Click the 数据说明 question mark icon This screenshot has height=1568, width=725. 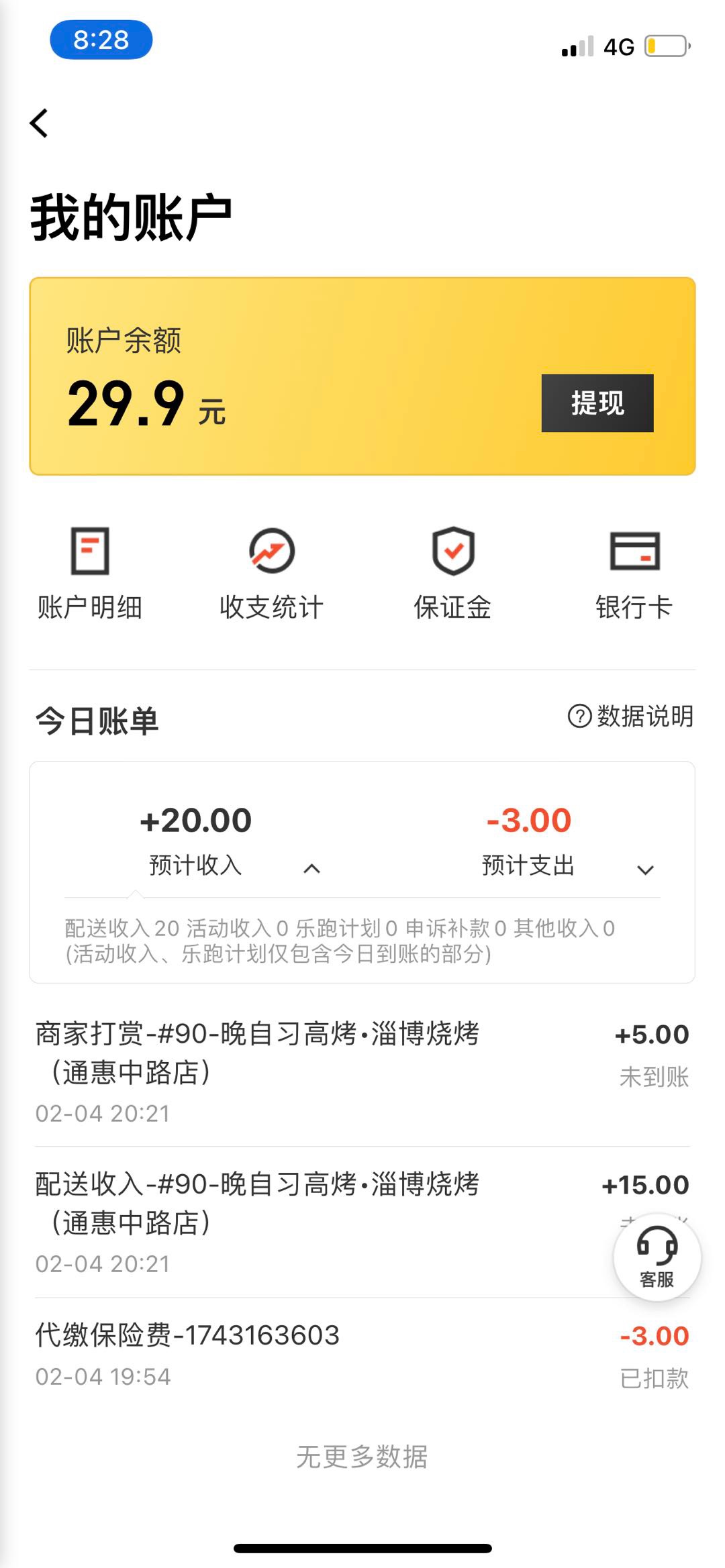[x=580, y=717]
